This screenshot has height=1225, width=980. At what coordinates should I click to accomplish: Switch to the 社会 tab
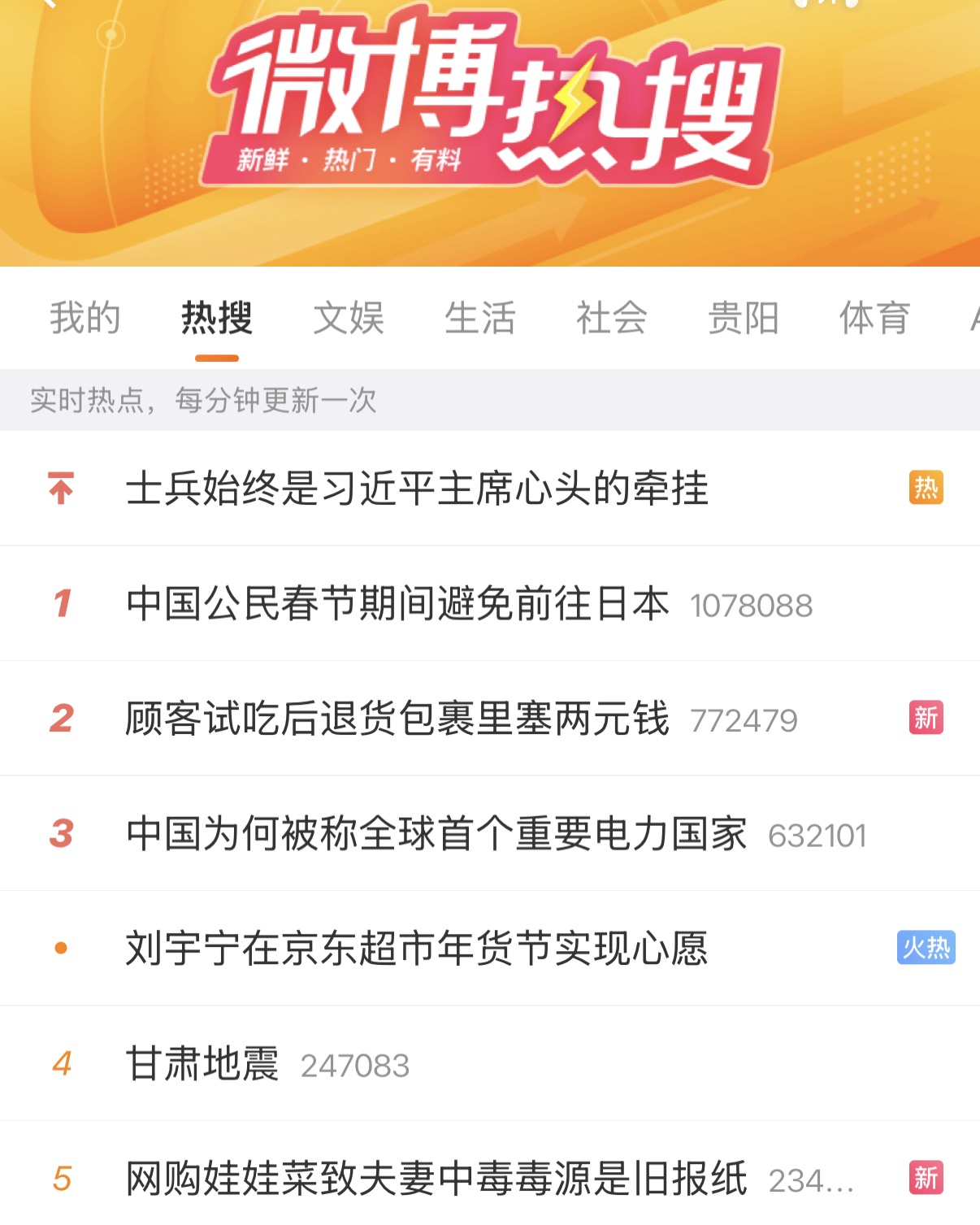[611, 318]
